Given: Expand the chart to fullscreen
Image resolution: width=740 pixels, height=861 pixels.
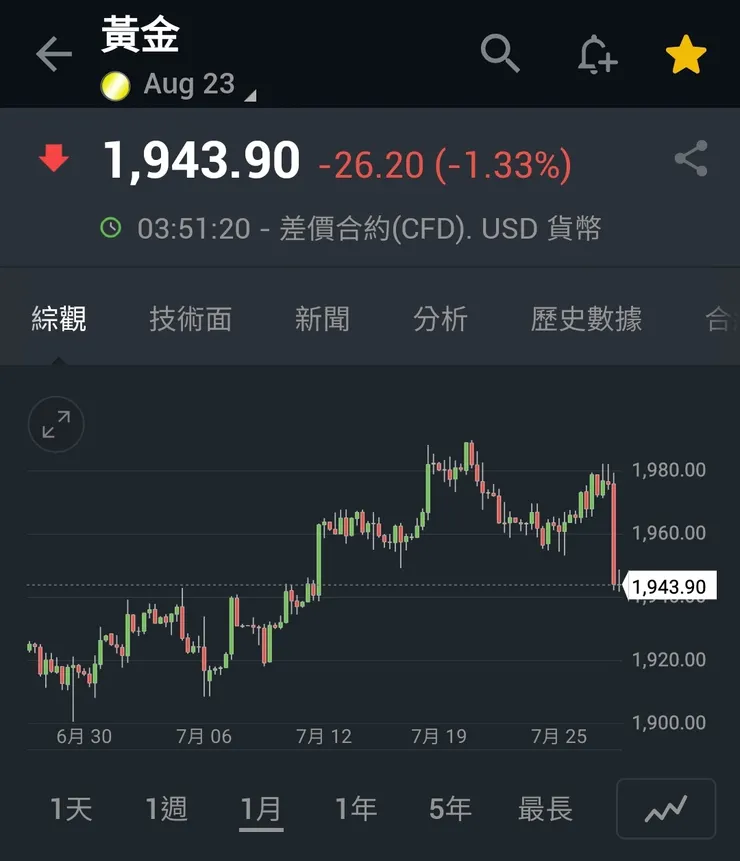Looking at the screenshot, I should tap(55, 424).
